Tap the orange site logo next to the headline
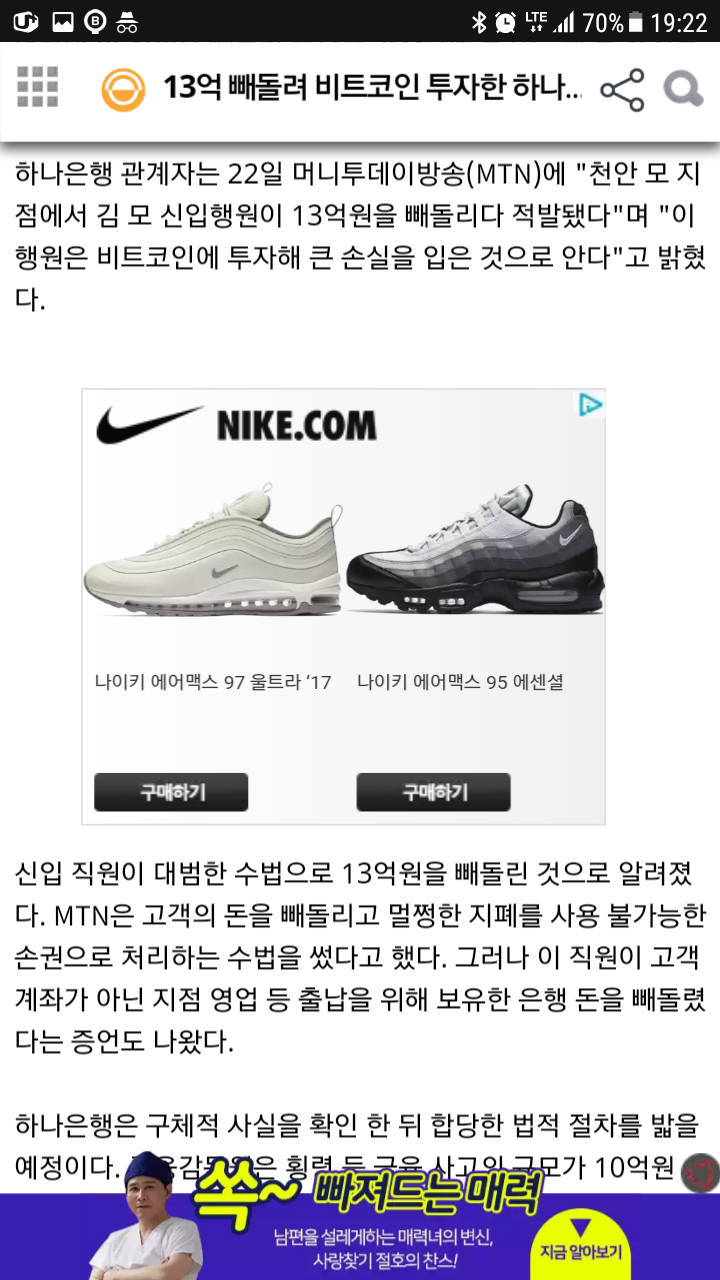This screenshot has width=720, height=1280. click(x=122, y=88)
